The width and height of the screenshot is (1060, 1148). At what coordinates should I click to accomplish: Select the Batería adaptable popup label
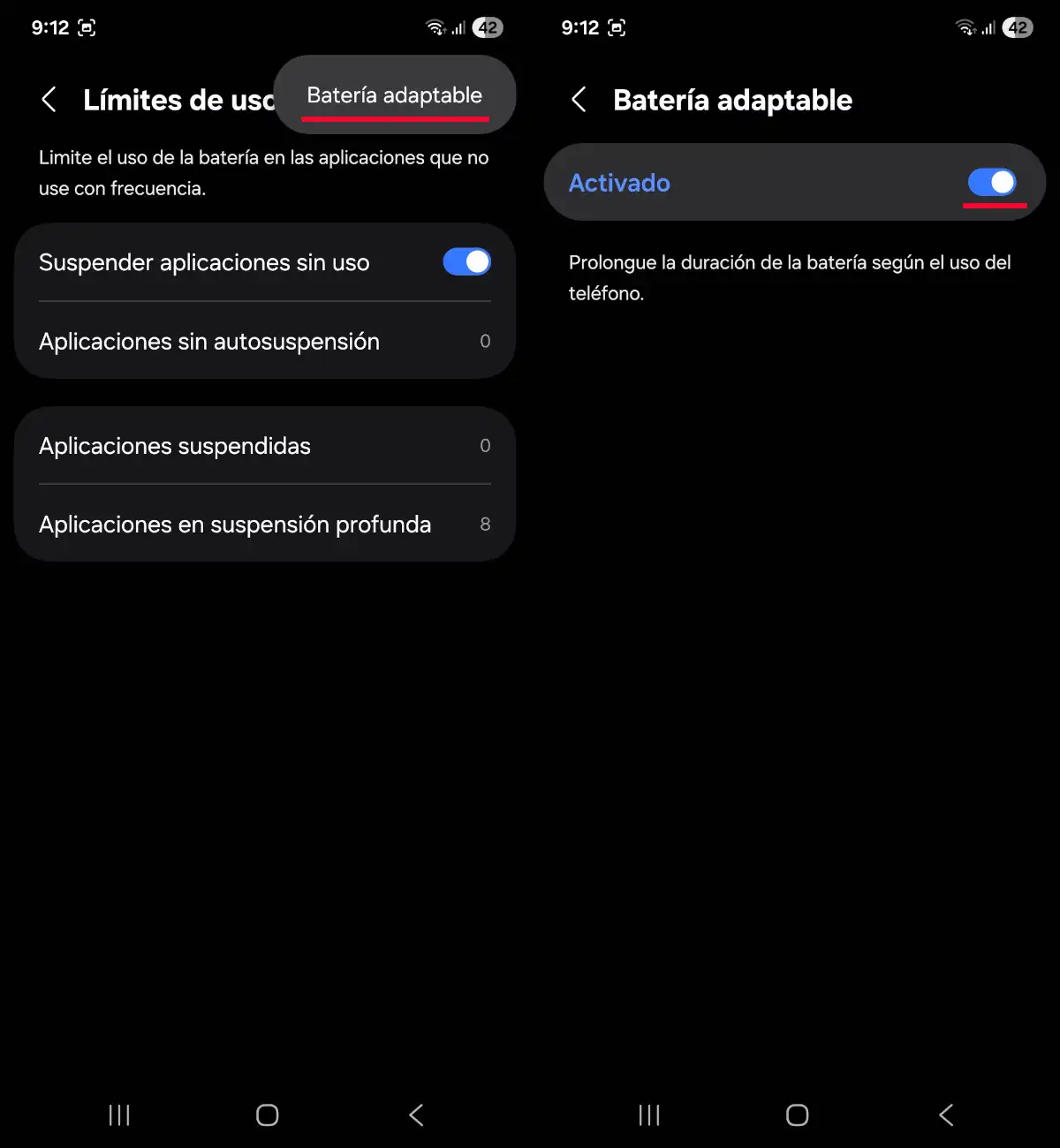[394, 94]
